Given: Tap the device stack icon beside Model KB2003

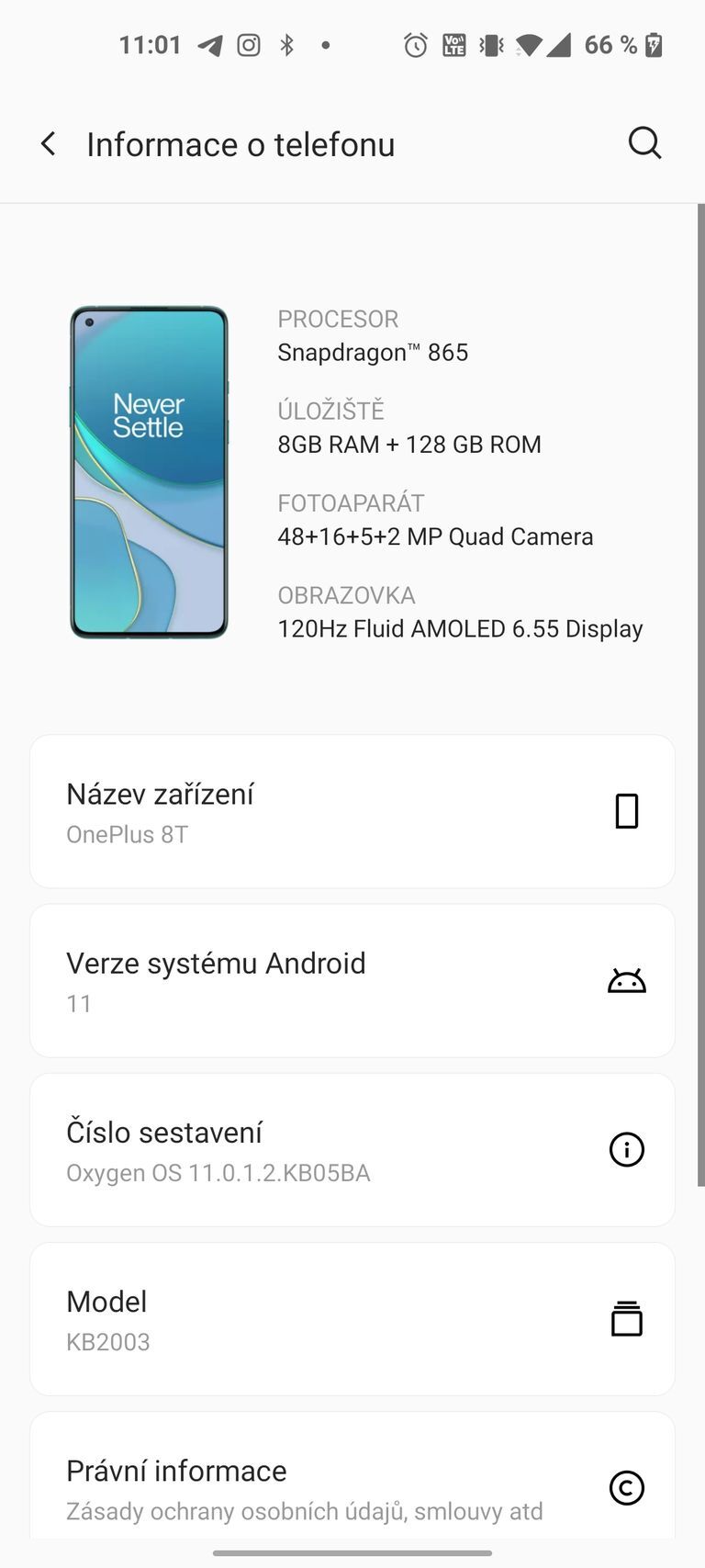Looking at the screenshot, I should 627,1318.
